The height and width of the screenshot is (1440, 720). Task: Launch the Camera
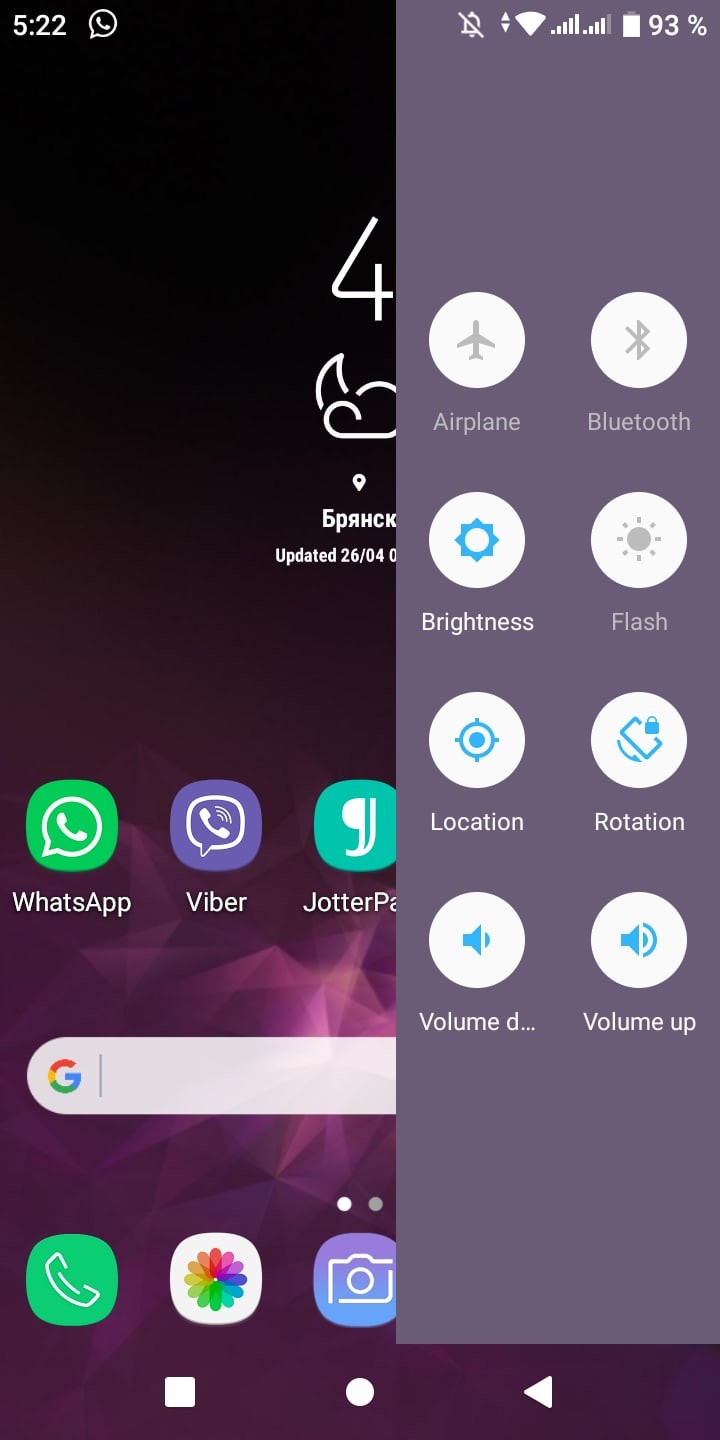[x=357, y=1281]
